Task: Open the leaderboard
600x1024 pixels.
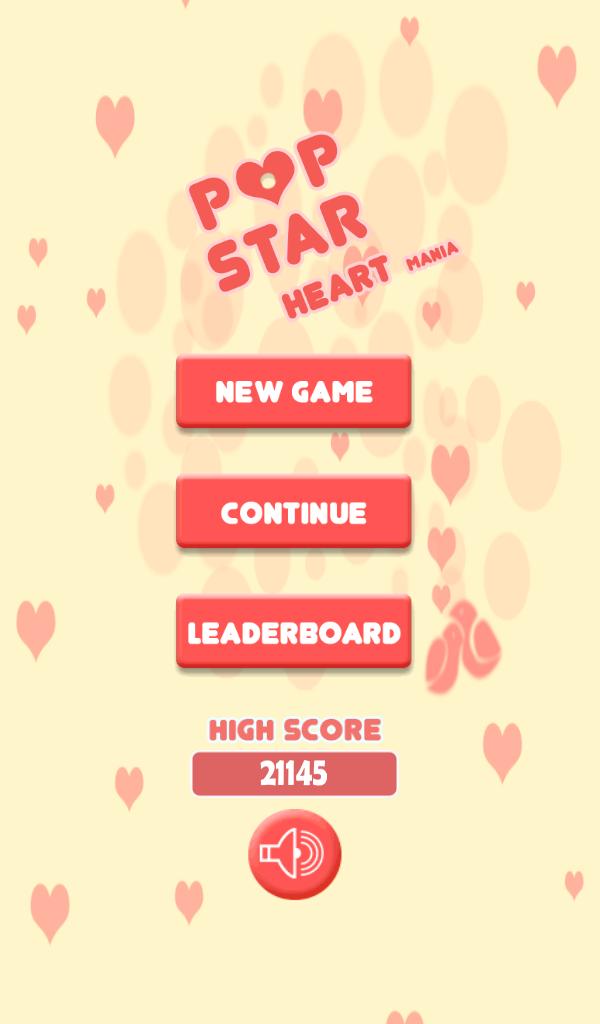Action: click(293, 632)
